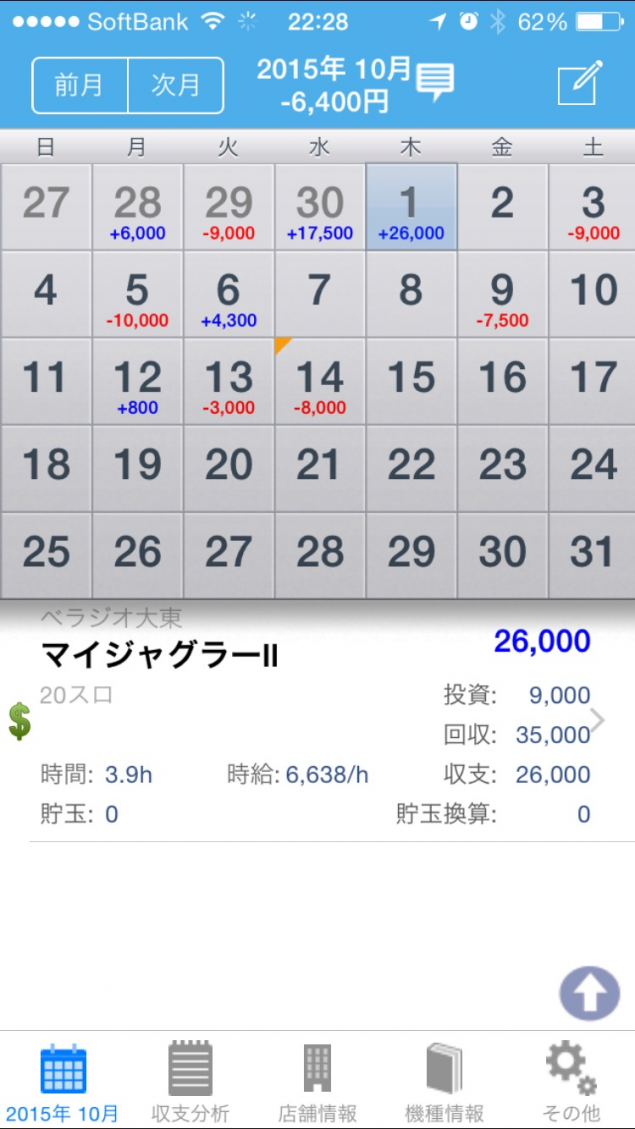Image resolution: width=635 pixels, height=1129 pixels.
Task: Select September 28 showing +6,000
Action: (137, 208)
